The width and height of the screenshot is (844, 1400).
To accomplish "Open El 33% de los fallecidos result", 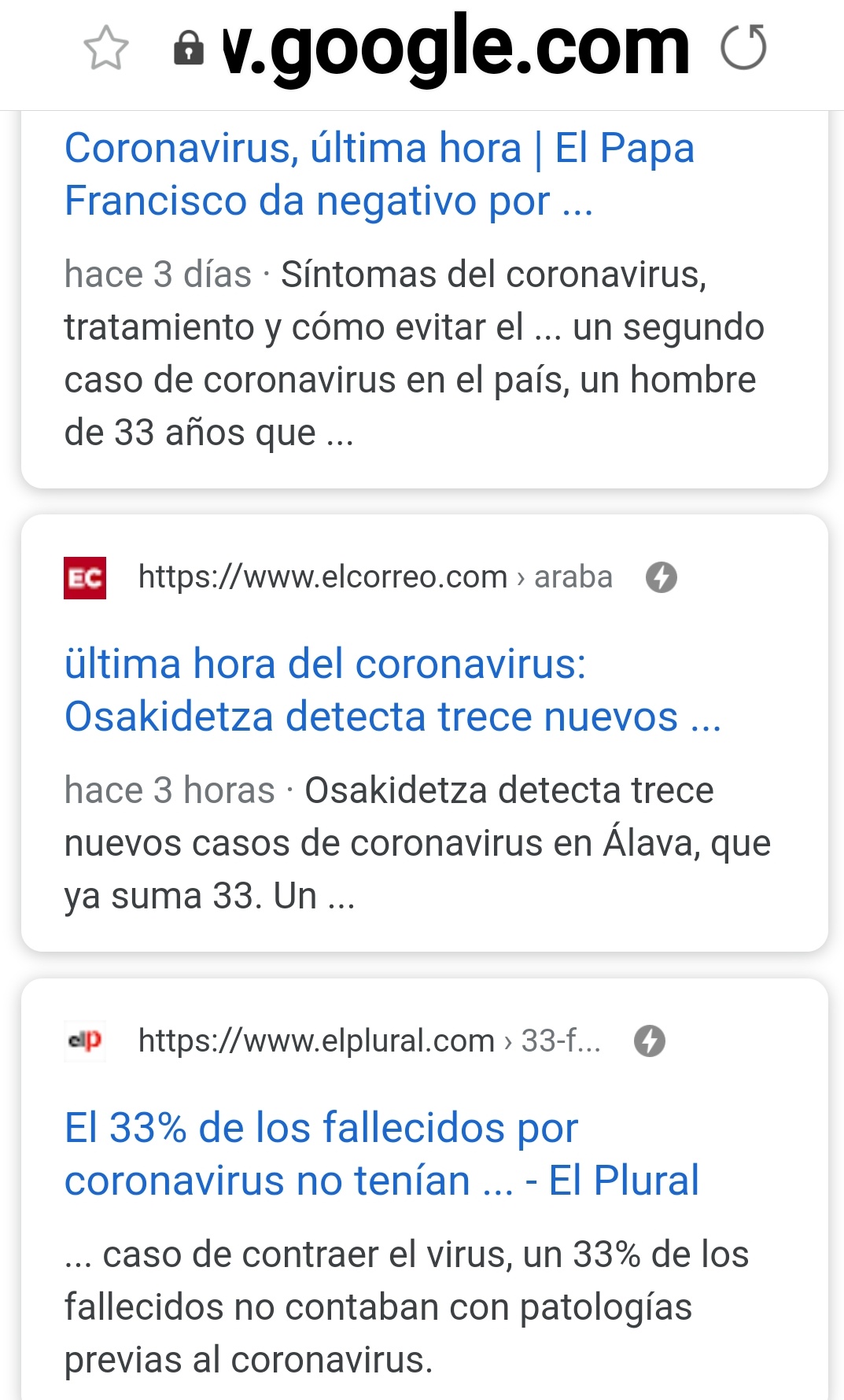I will 381,1154.
